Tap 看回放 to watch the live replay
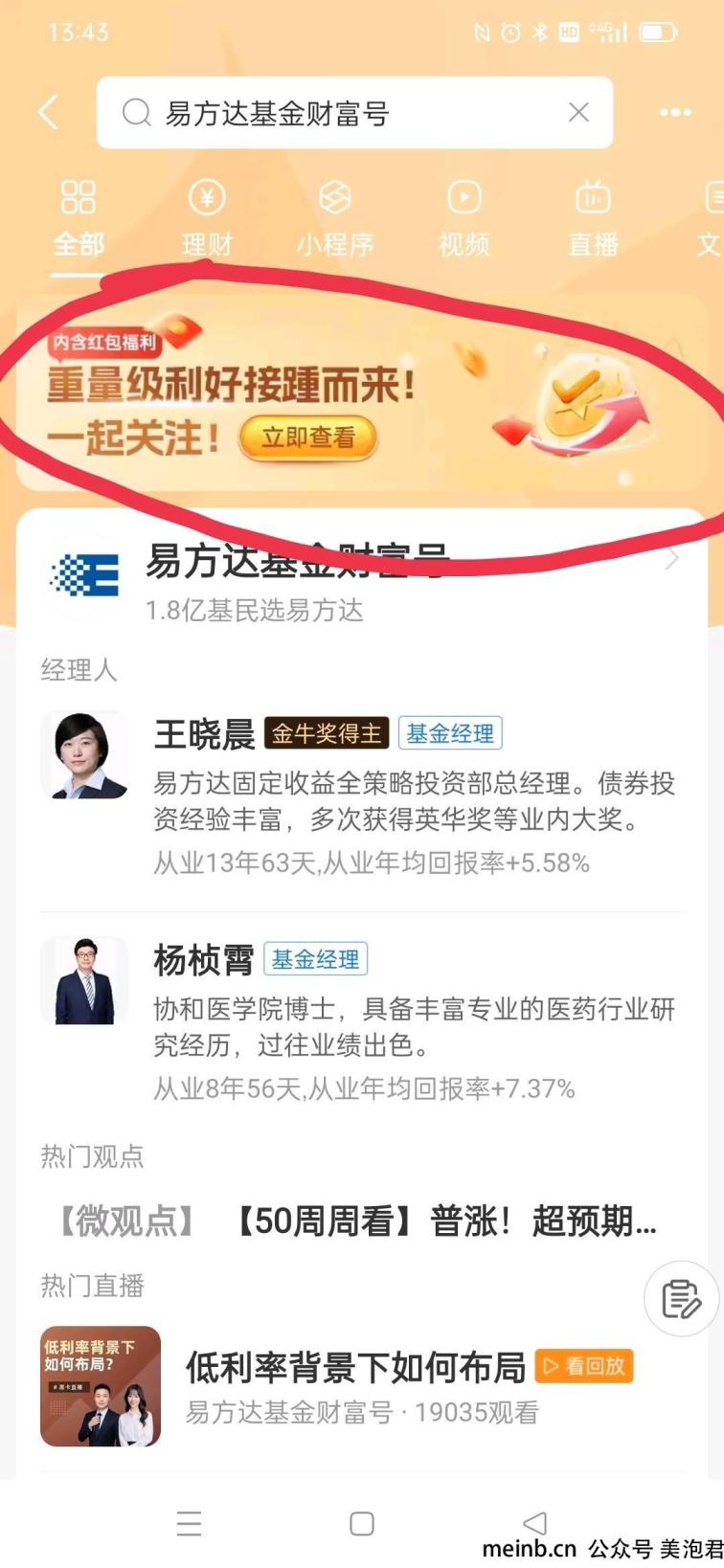The height and width of the screenshot is (1568, 724). point(584,1366)
